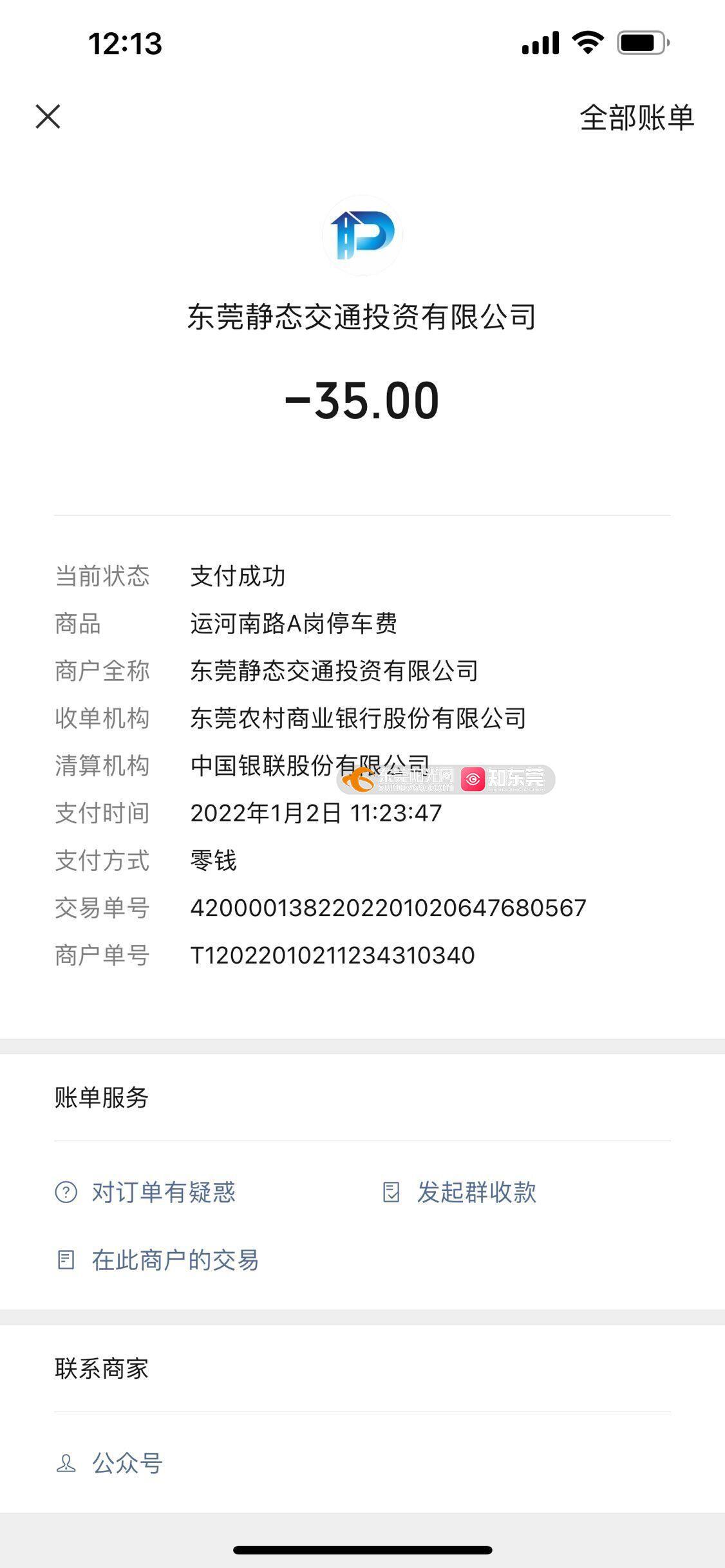Close the bill details page
The height and width of the screenshot is (1568, 725).
coord(48,117)
